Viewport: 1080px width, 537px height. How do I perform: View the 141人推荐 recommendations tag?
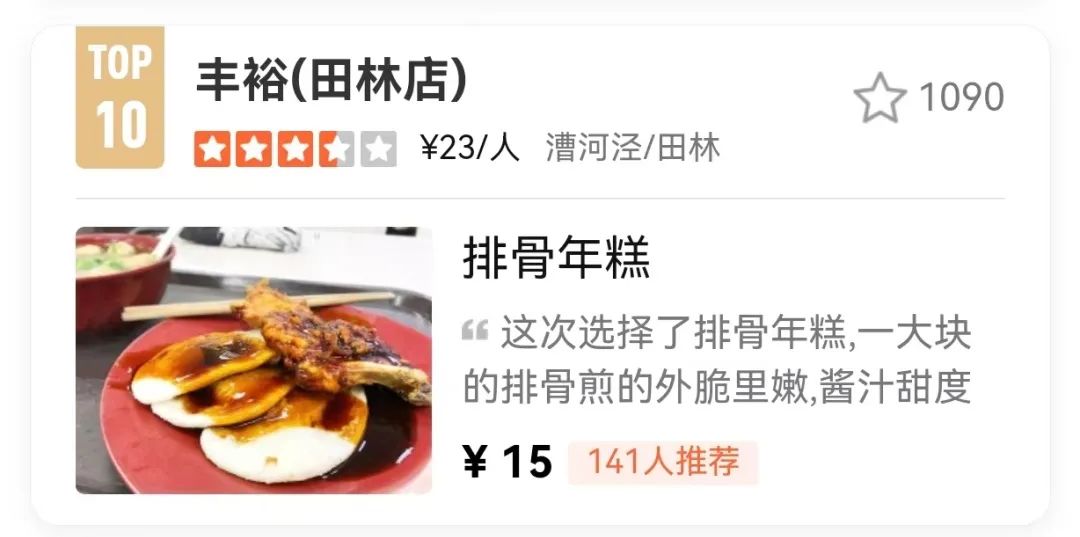pyautogui.click(x=663, y=462)
